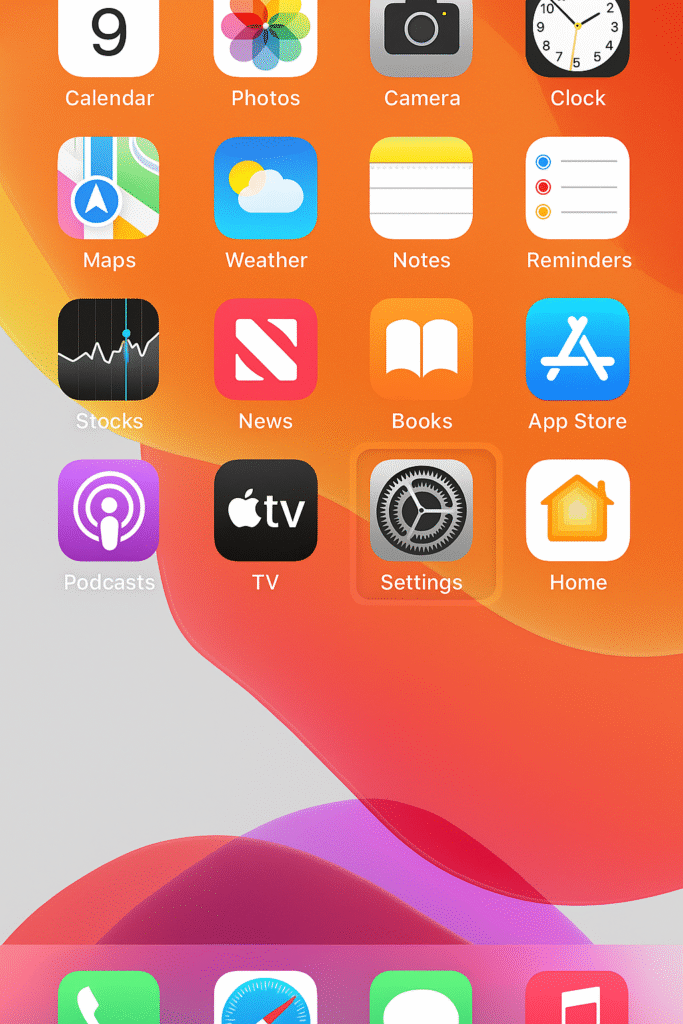The height and width of the screenshot is (1024, 683).
Task: Launch Safari from the dock
Action: [x=265, y=998]
